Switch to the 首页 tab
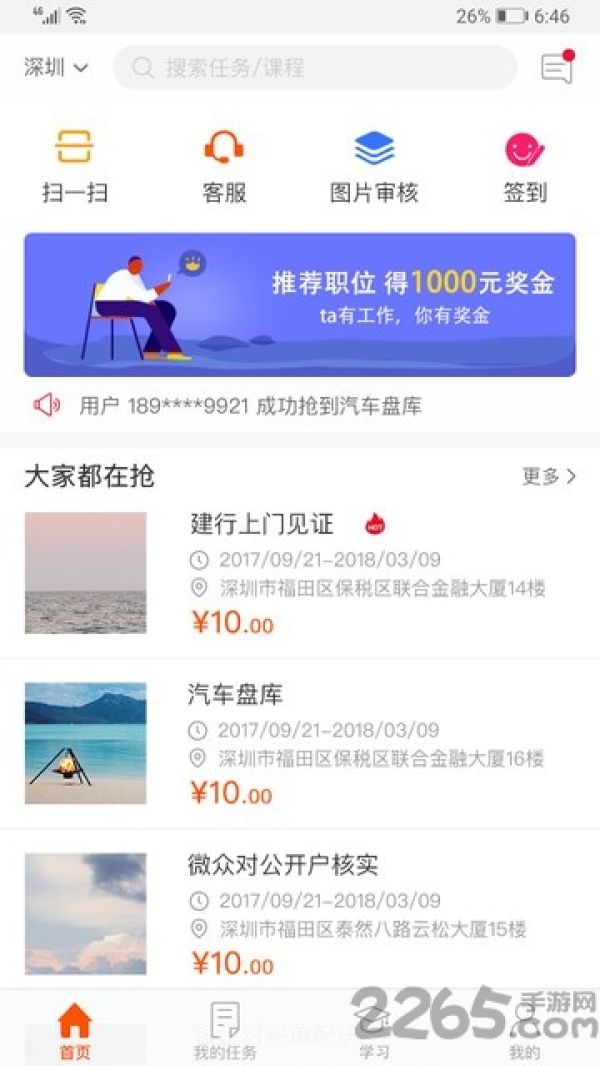Image resolution: width=600 pixels, height=1066 pixels. (x=75, y=1030)
